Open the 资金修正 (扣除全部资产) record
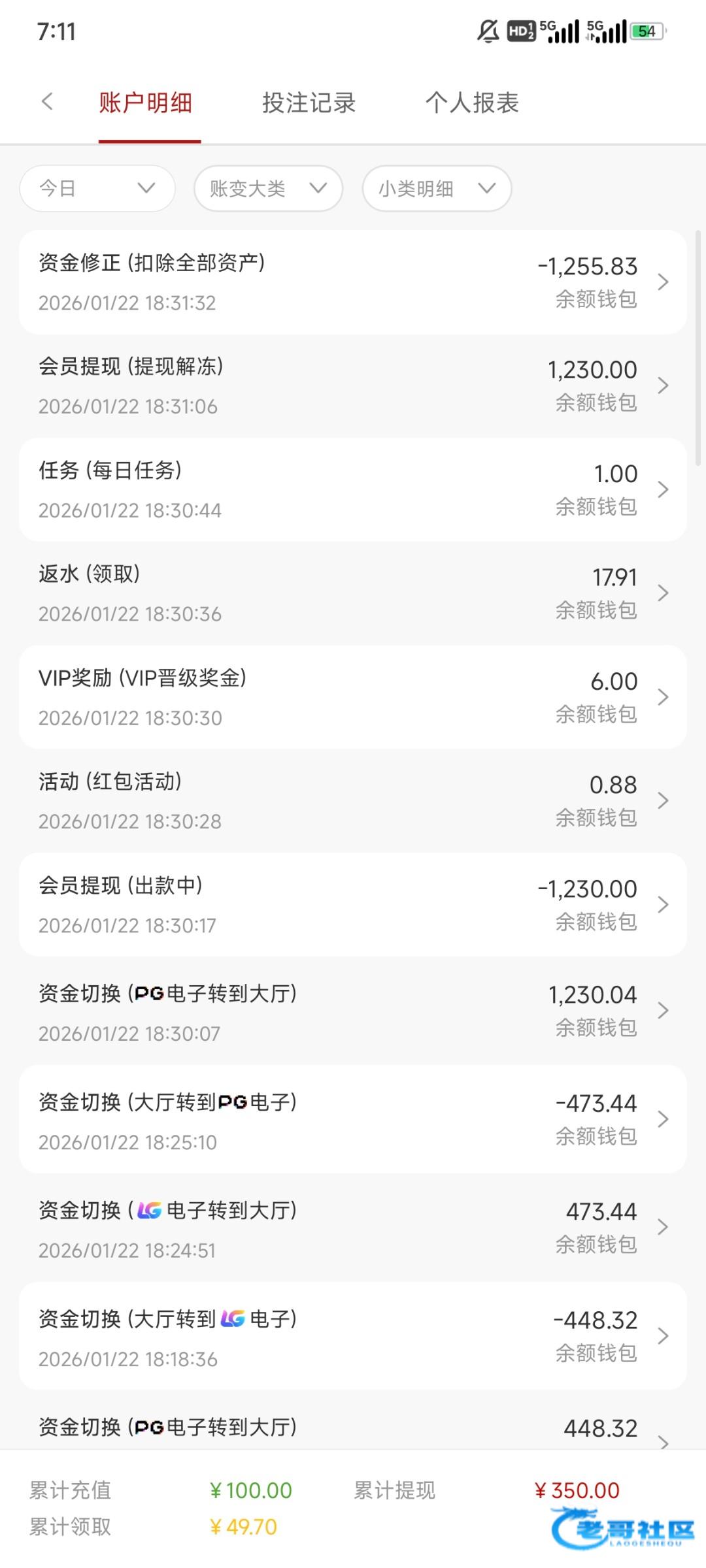This screenshot has height=1568, width=706. [x=353, y=282]
